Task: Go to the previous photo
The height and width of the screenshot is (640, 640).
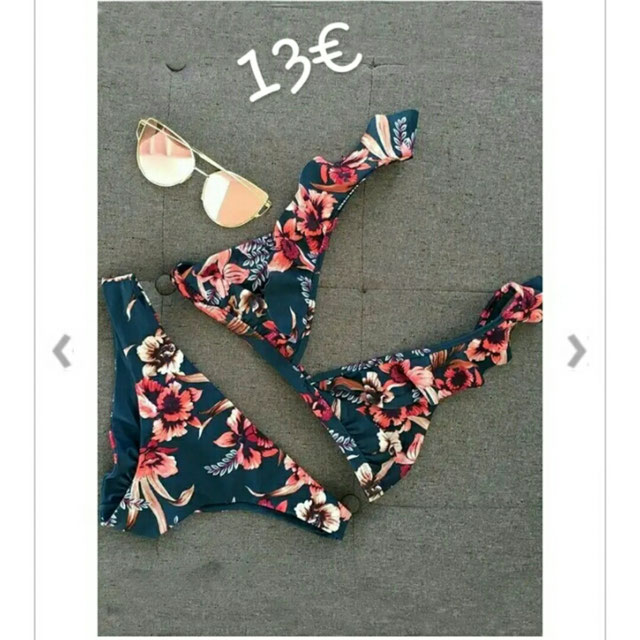Action: tap(63, 351)
